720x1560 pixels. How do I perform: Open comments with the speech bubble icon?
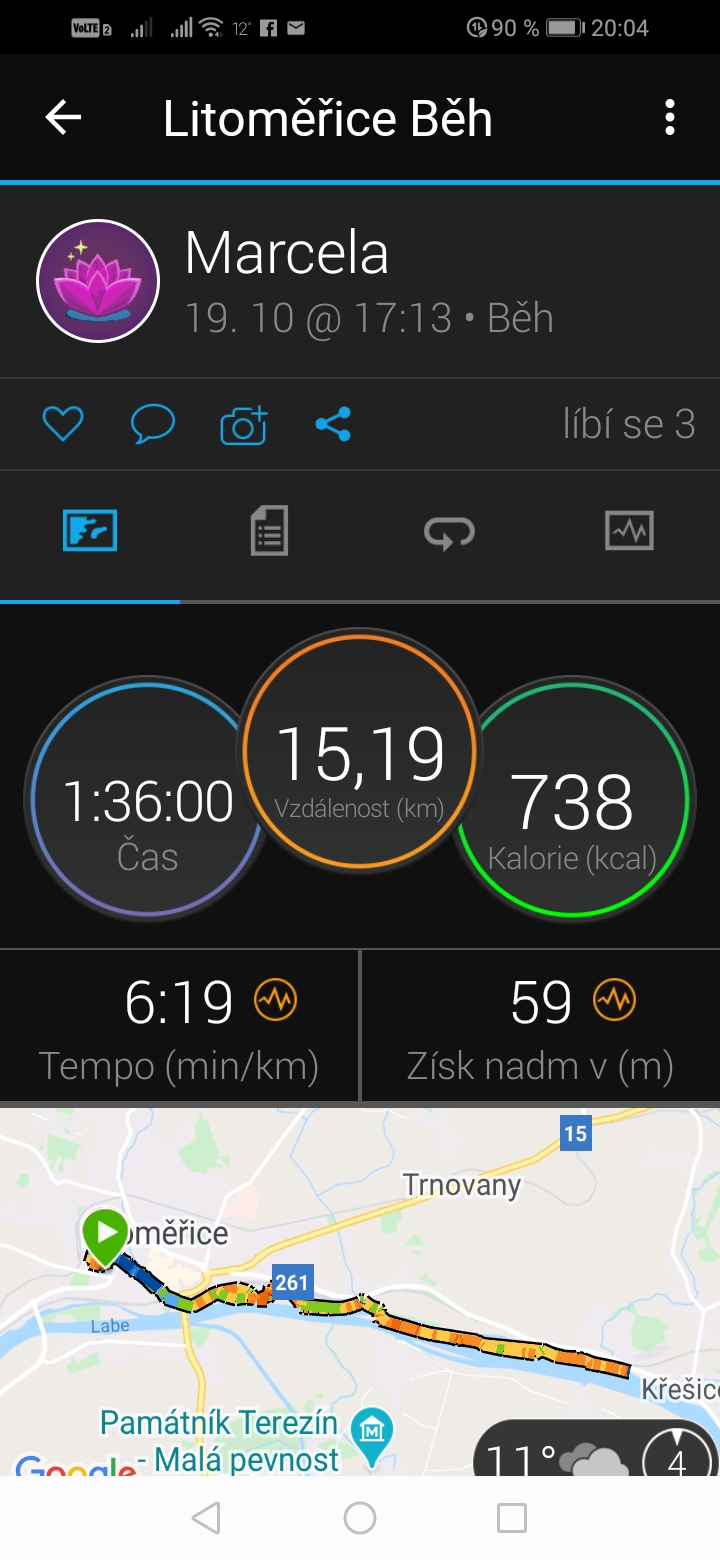point(153,425)
